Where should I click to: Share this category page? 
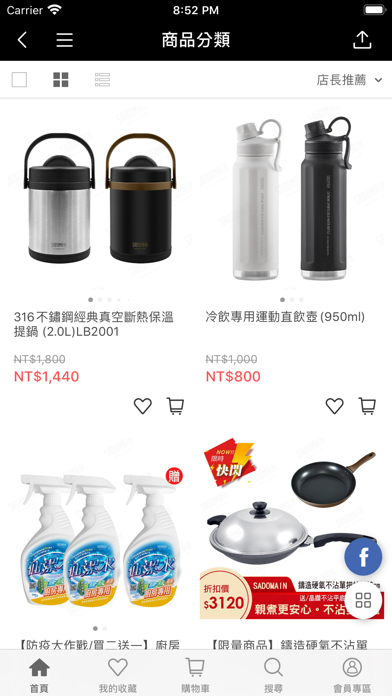(x=362, y=40)
